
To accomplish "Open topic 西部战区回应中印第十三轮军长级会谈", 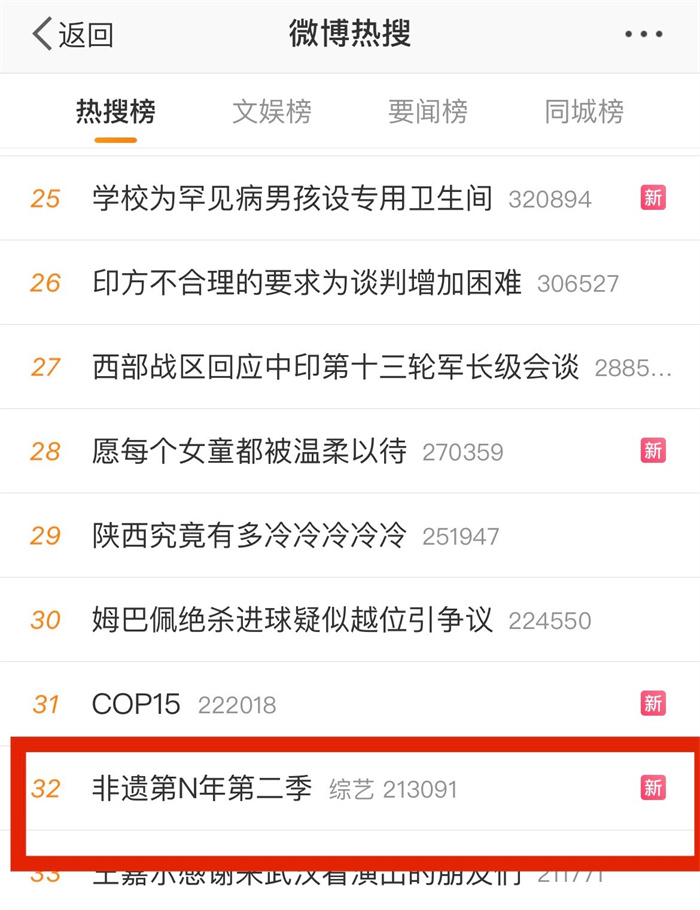I will pyautogui.click(x=335, y=367).
